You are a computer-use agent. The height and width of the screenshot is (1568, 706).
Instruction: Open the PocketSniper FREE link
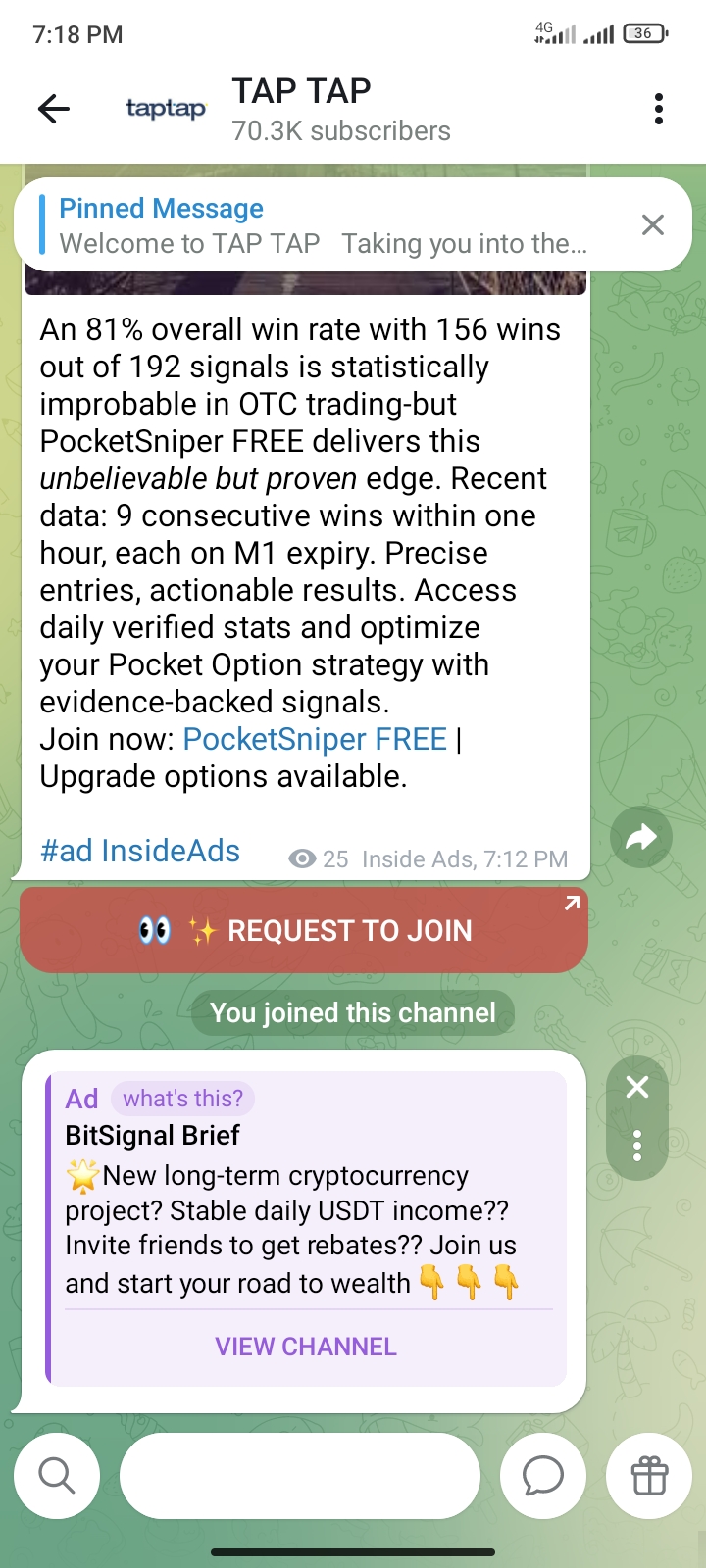[315, 739]
